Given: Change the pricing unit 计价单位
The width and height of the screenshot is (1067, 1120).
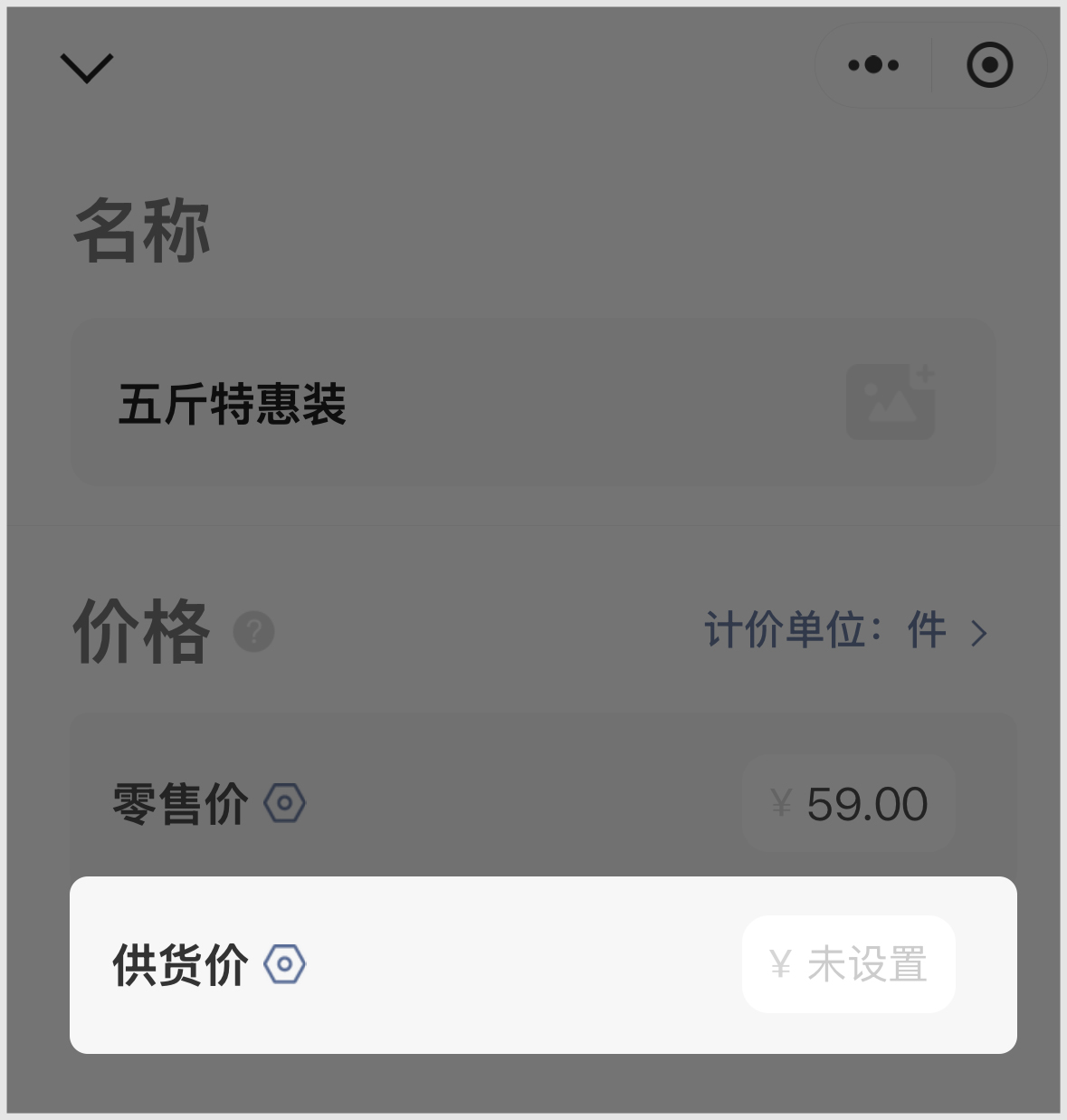Looking at the screenshot, I should [x=845, y=631].
